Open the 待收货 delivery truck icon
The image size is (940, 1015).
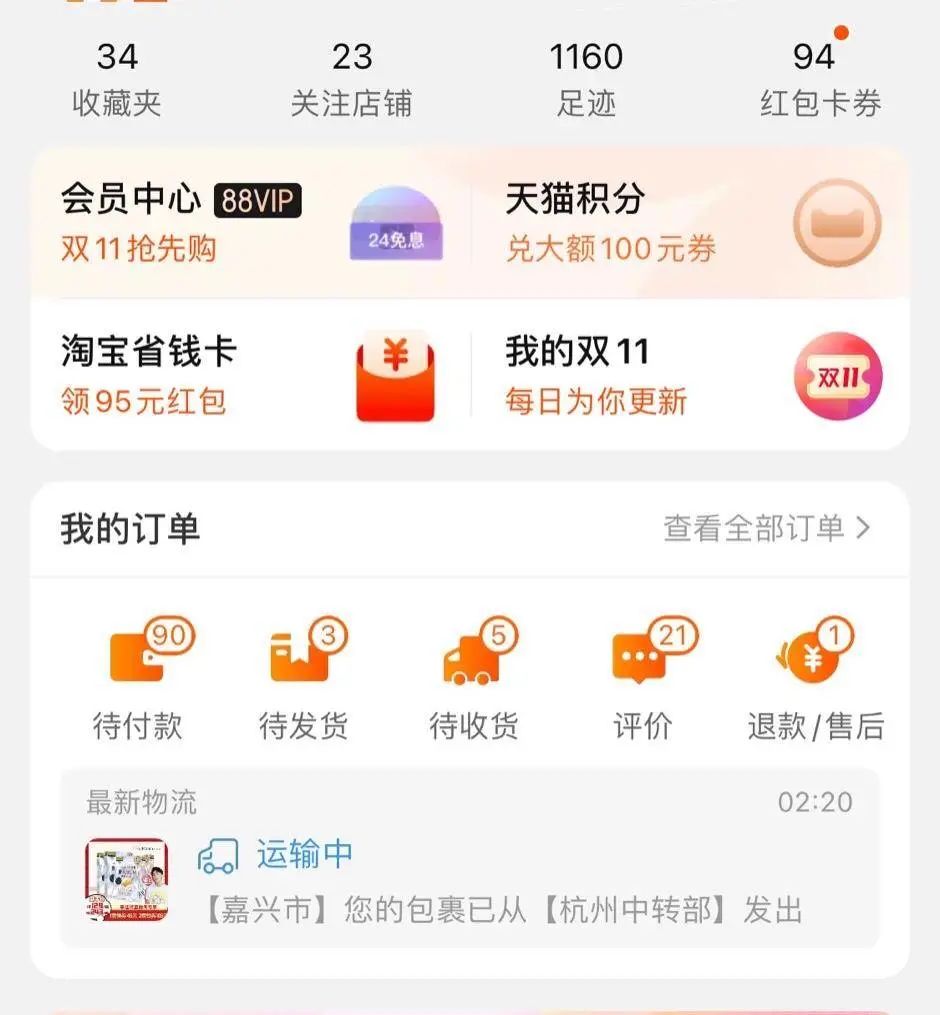coord(470,660)
